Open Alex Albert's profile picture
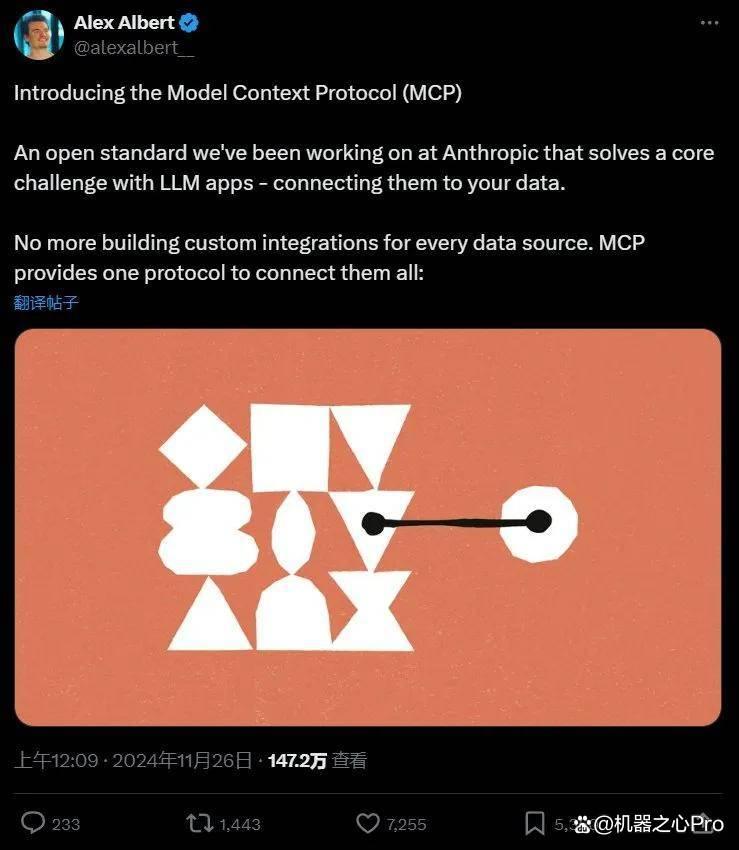 (x=38, y=34)
